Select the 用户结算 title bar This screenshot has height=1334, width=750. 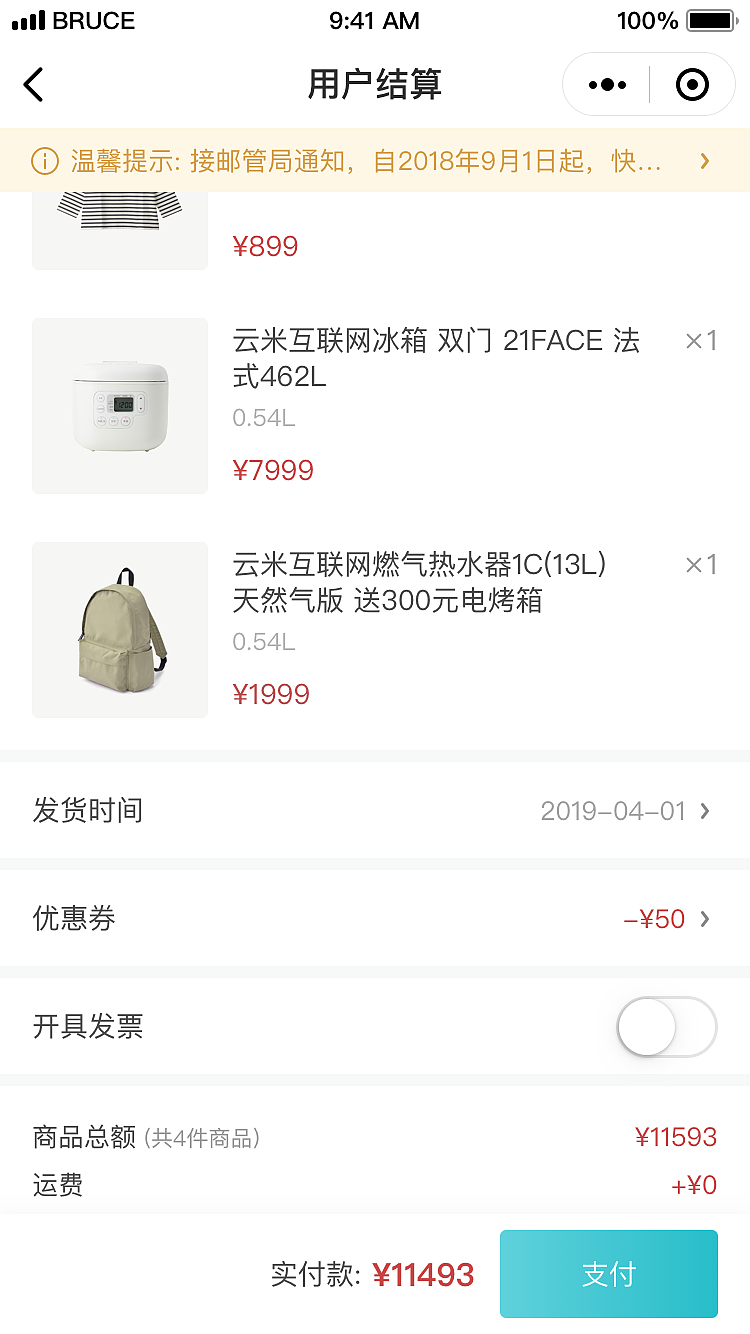pos(375,84)
